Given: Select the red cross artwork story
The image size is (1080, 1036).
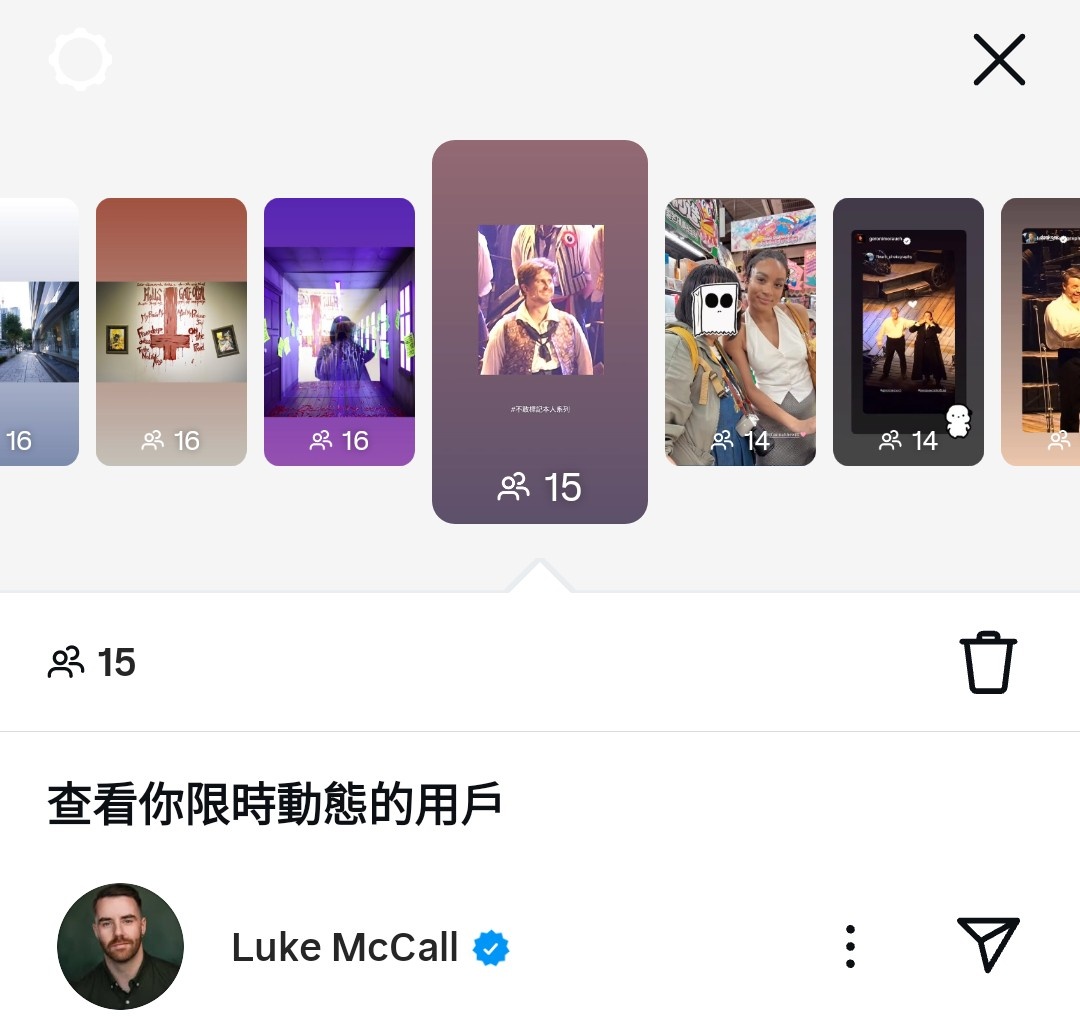Looking at the screenshot, I should click(x=171, y=332).
